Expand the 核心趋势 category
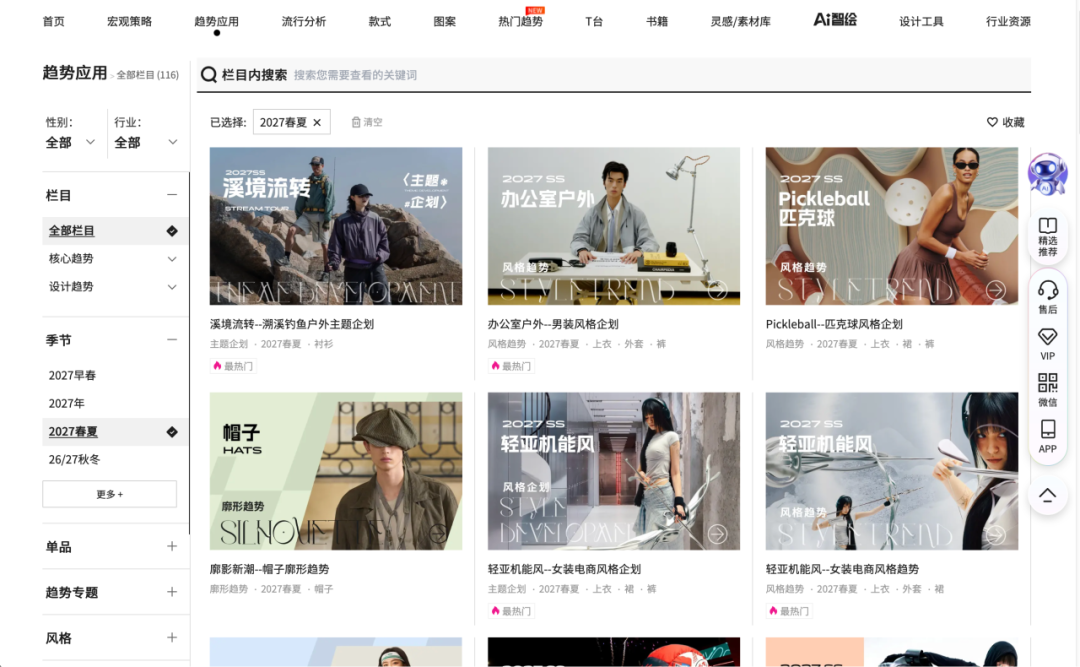This screenshot has width=1080, height=667. [113, 259]
